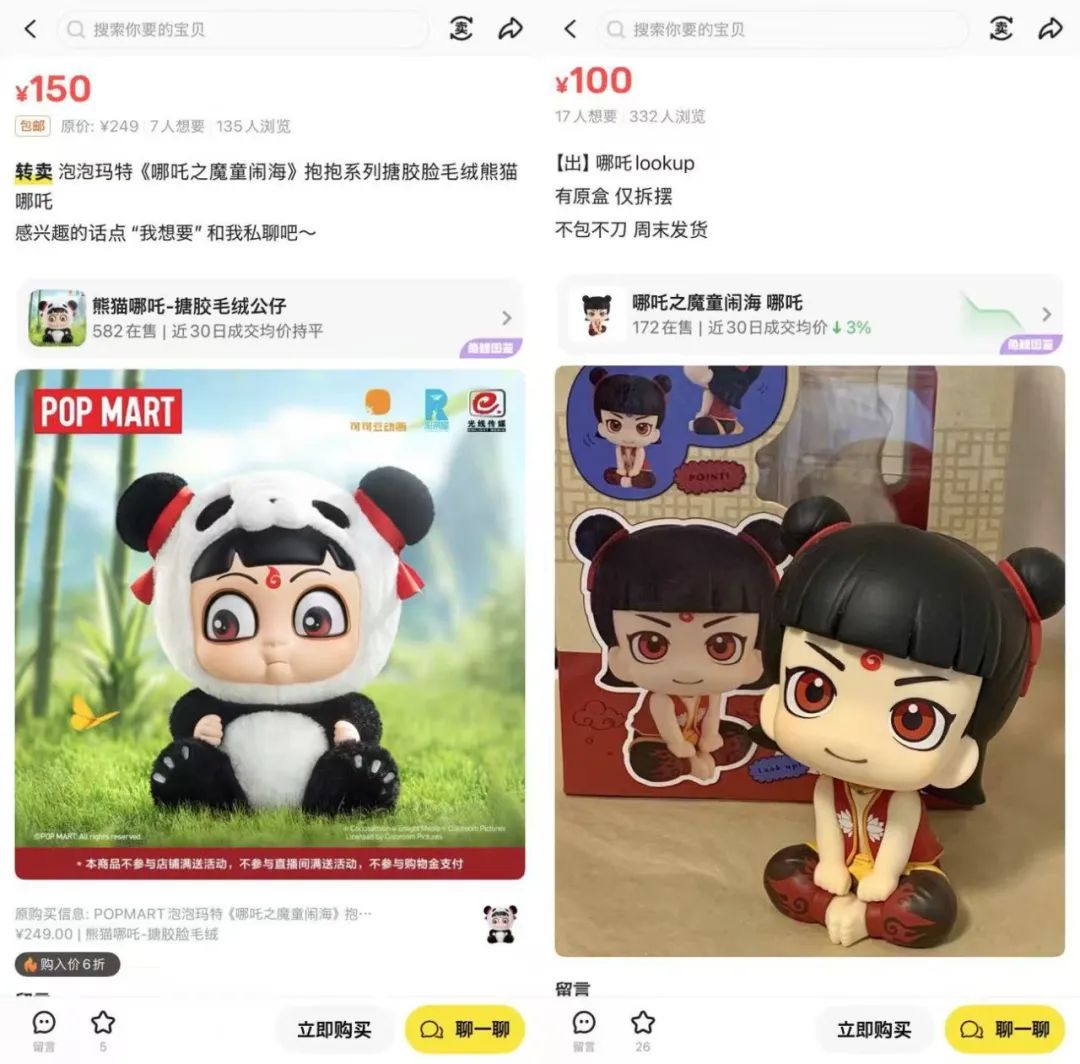Leave a comment on the ¥100 listing

584,1027
